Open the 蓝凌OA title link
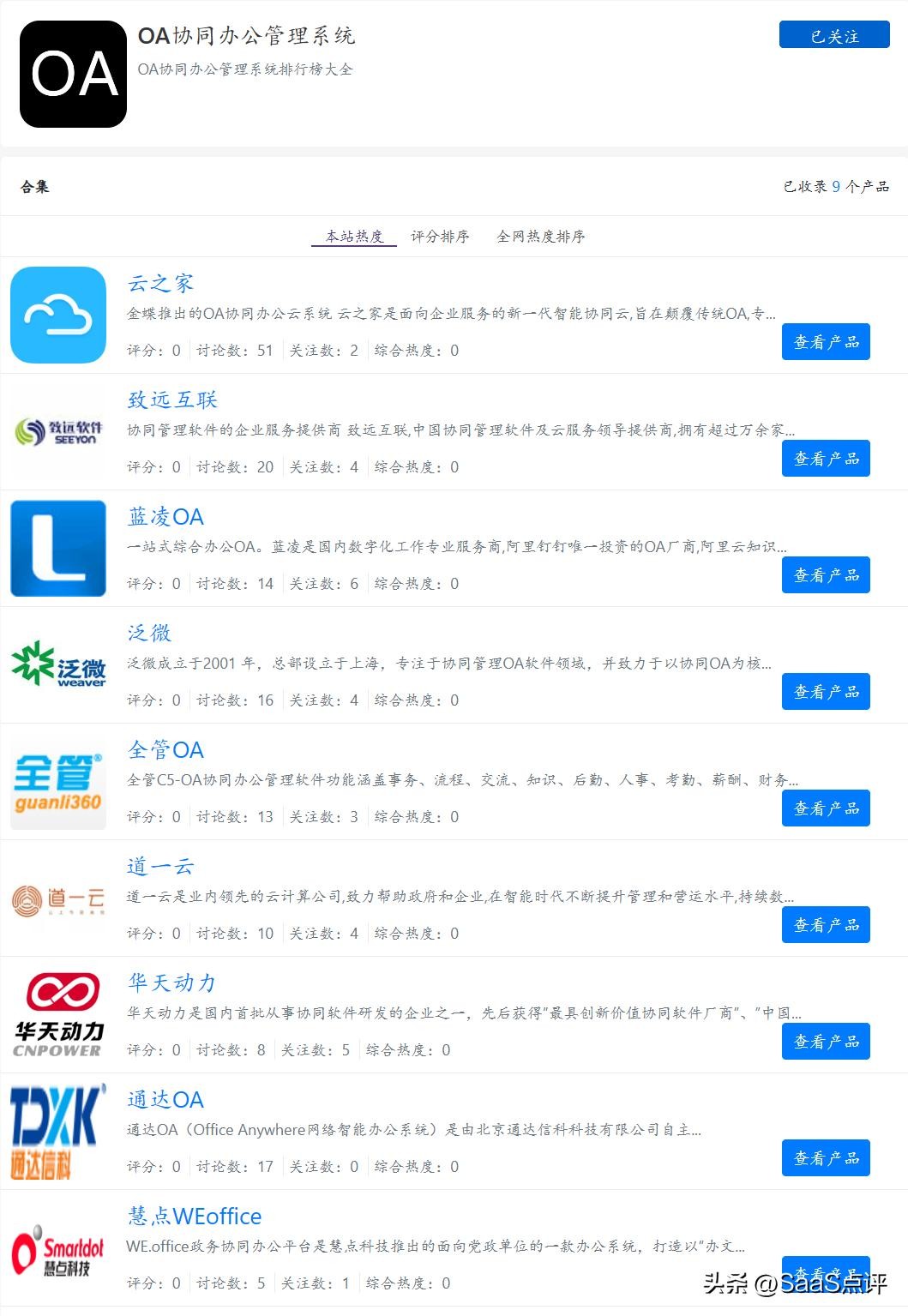 coord(165,517)
